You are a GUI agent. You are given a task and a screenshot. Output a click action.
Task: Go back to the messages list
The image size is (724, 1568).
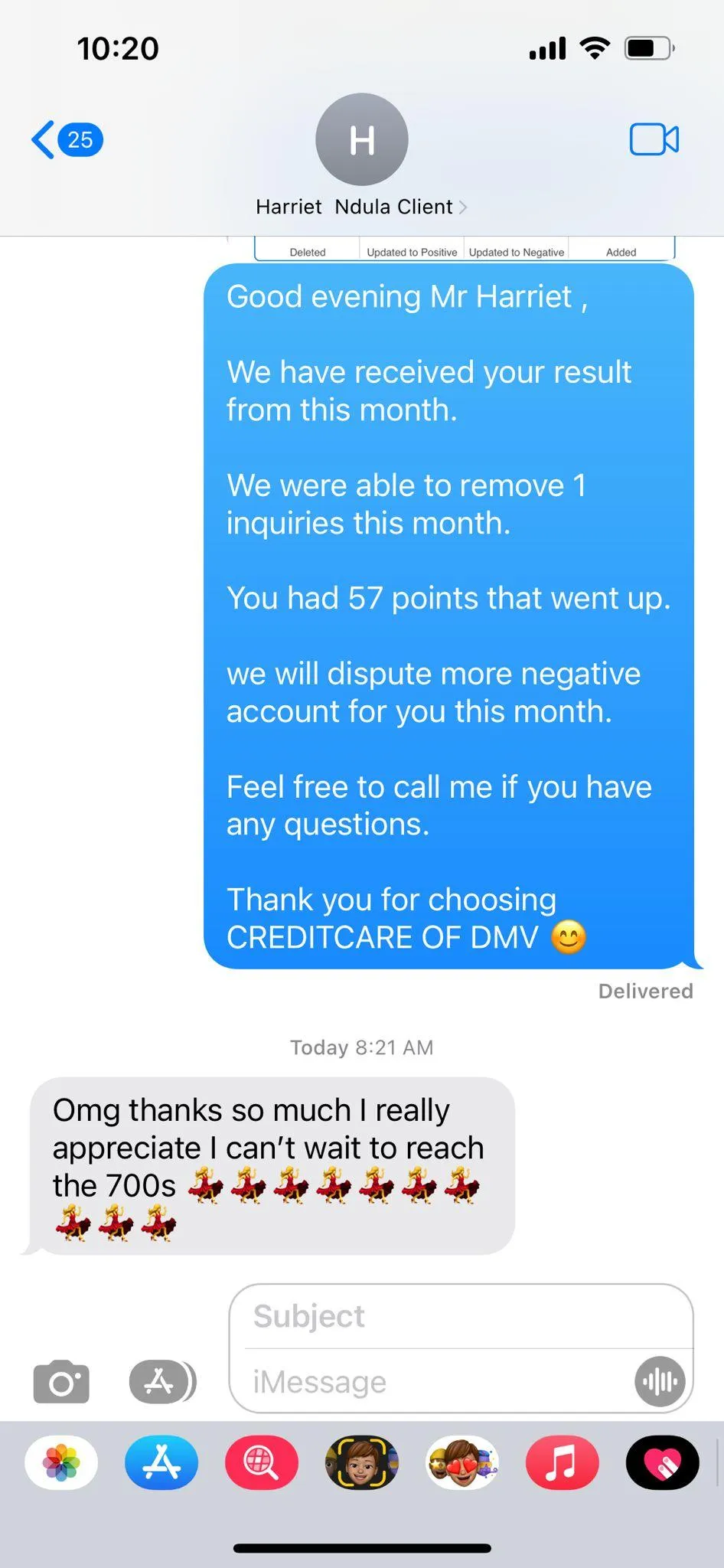point(67,139)
